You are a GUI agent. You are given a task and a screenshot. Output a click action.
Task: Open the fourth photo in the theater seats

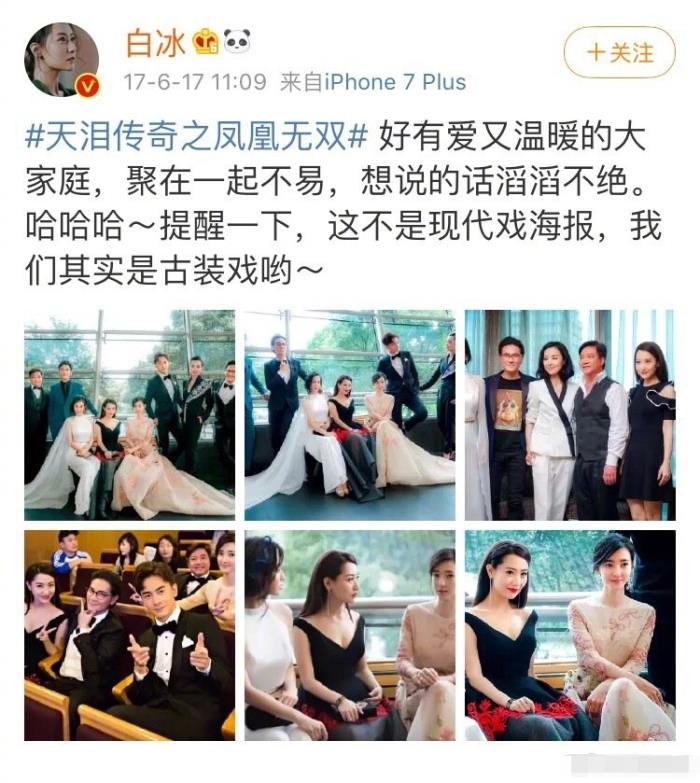coord(130,635)
